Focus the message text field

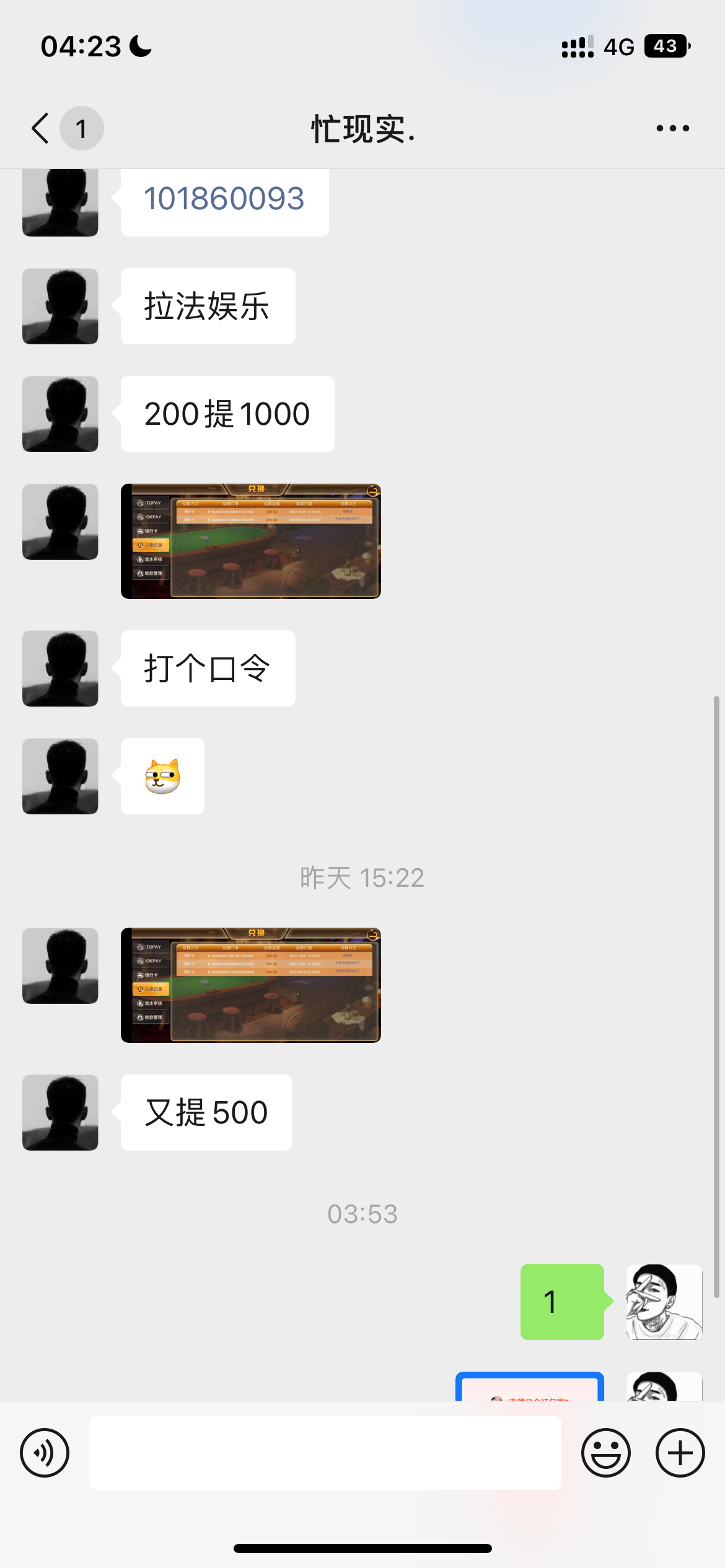click(x=325, y=1453)
